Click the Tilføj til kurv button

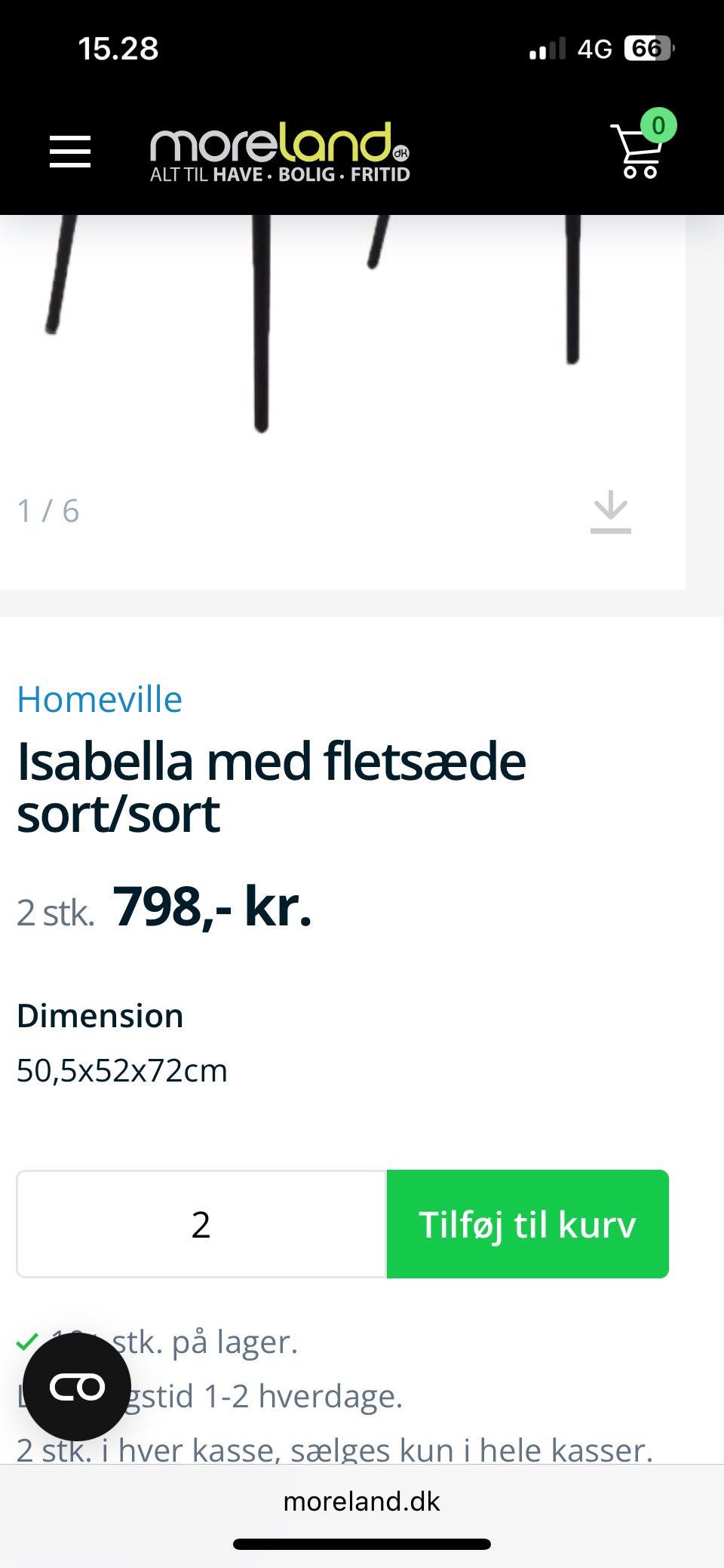tap(526, 1225)
